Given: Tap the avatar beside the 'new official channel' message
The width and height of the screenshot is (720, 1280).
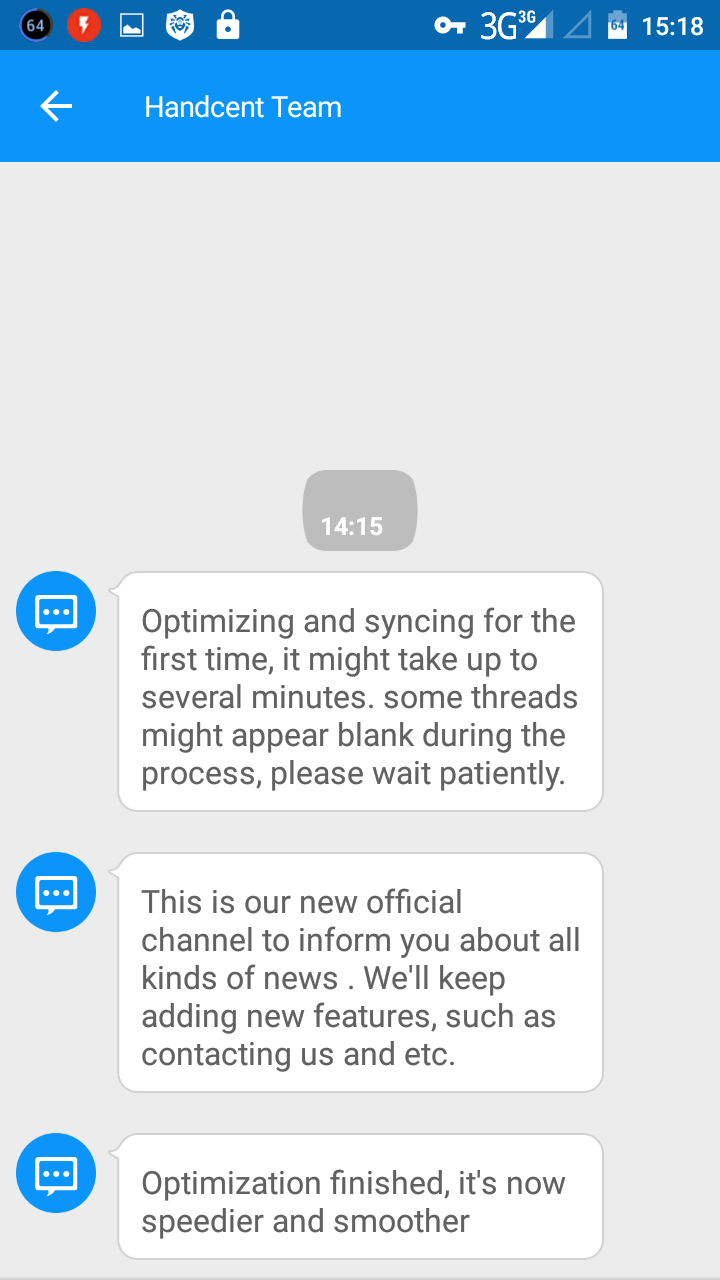Looking at the screenshot, I should pyautogui.click(x=56, y=892).
